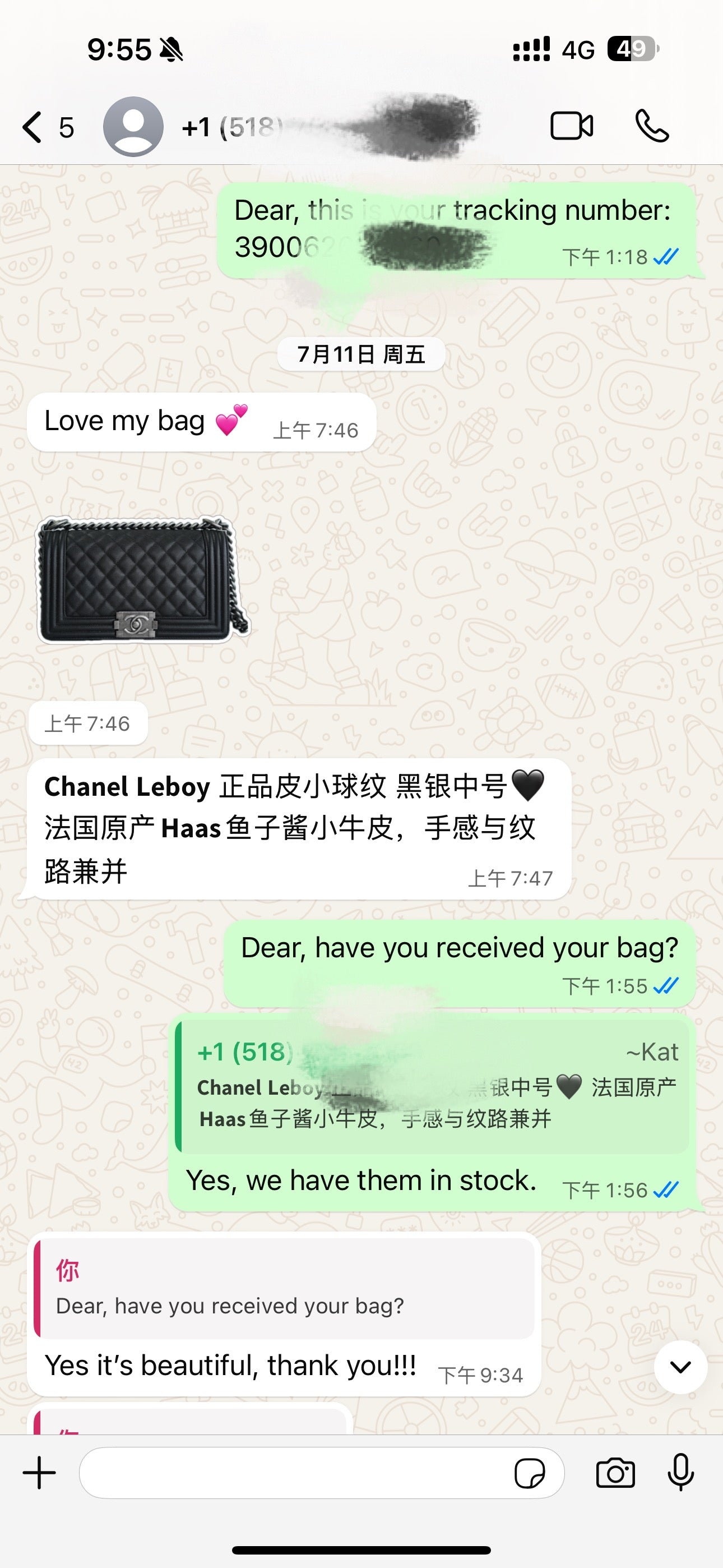Start a video call
Image resolution: width=723 pixels, height=1568 pixels.
point(572,127)
